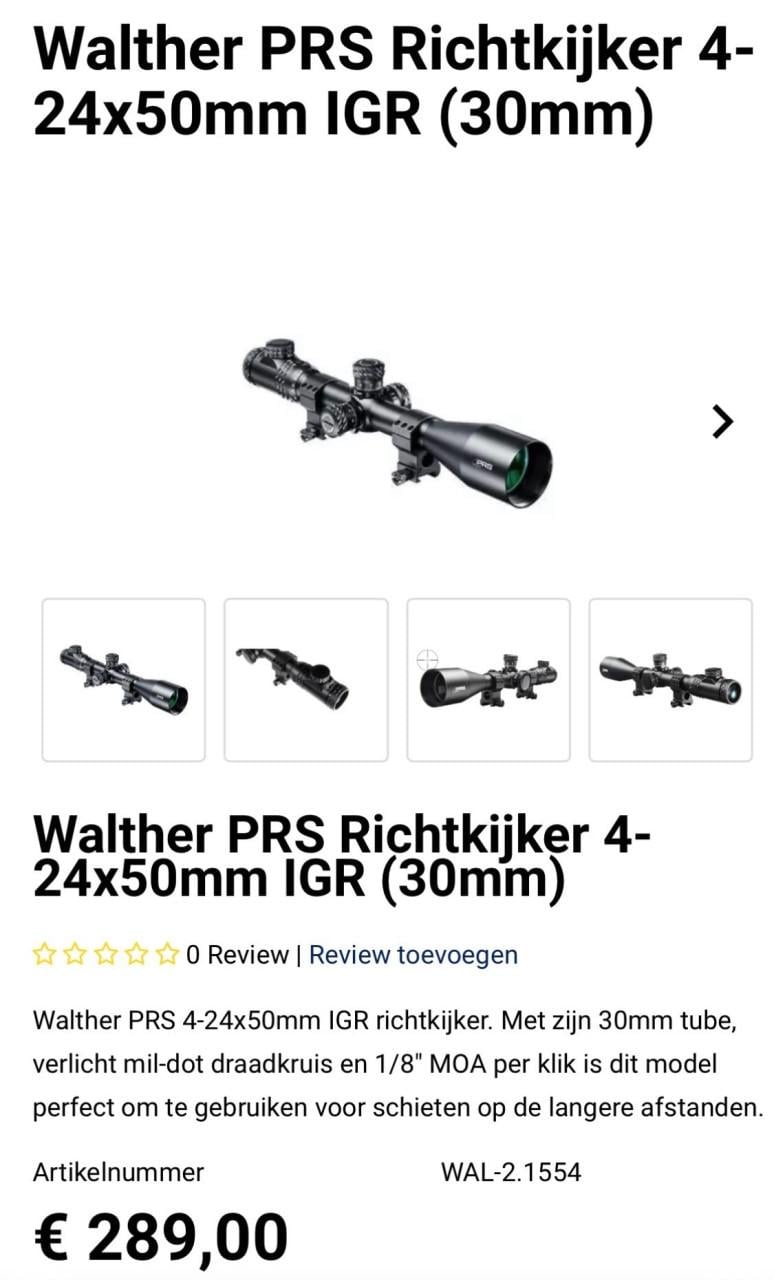Open the Review toevoegen link
Image resolution: width=774 pixels, height=1280 pixels.
click(x=414, y=955)
